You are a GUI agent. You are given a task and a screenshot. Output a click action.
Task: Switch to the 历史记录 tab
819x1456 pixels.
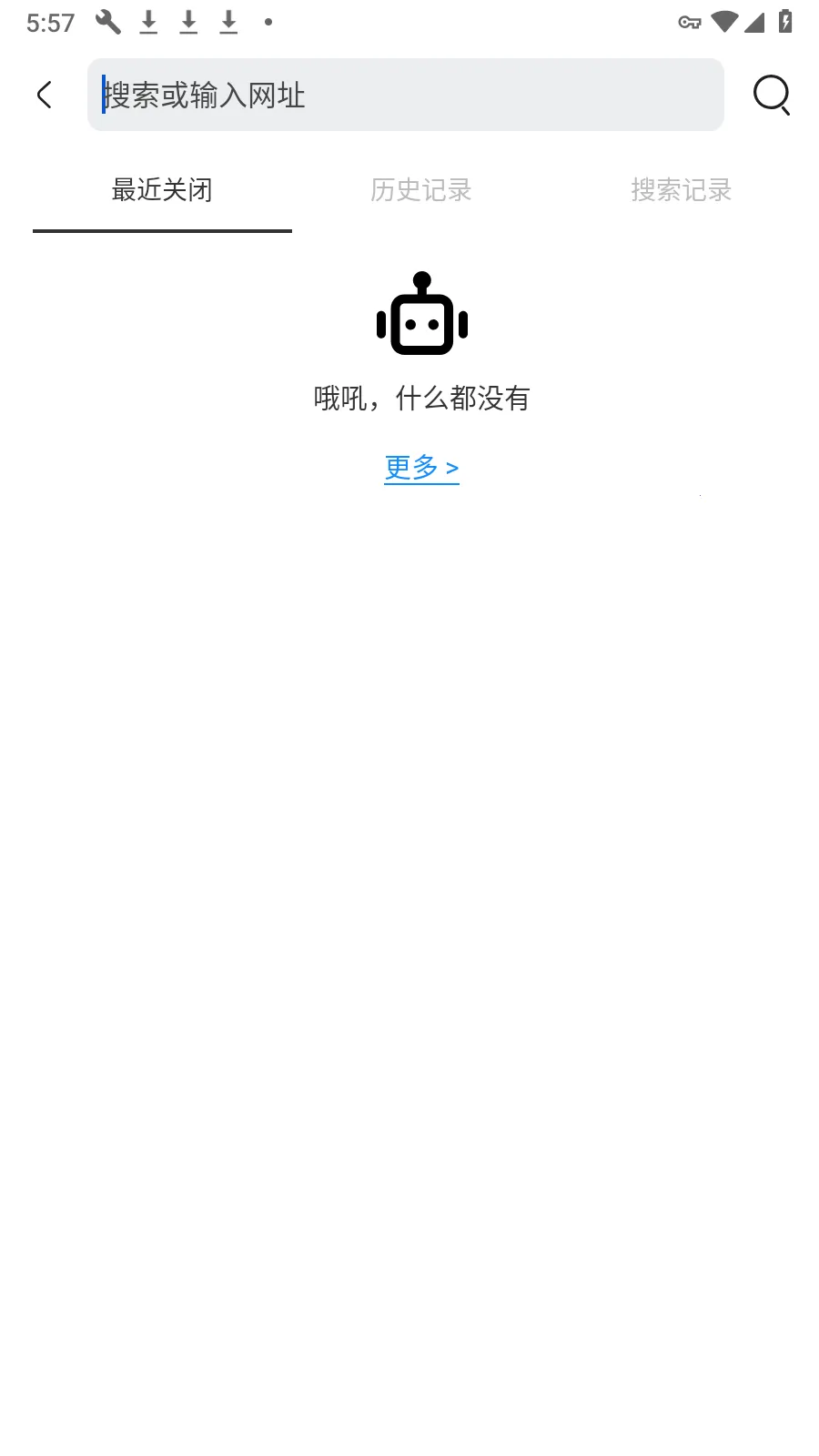[421, 190]
